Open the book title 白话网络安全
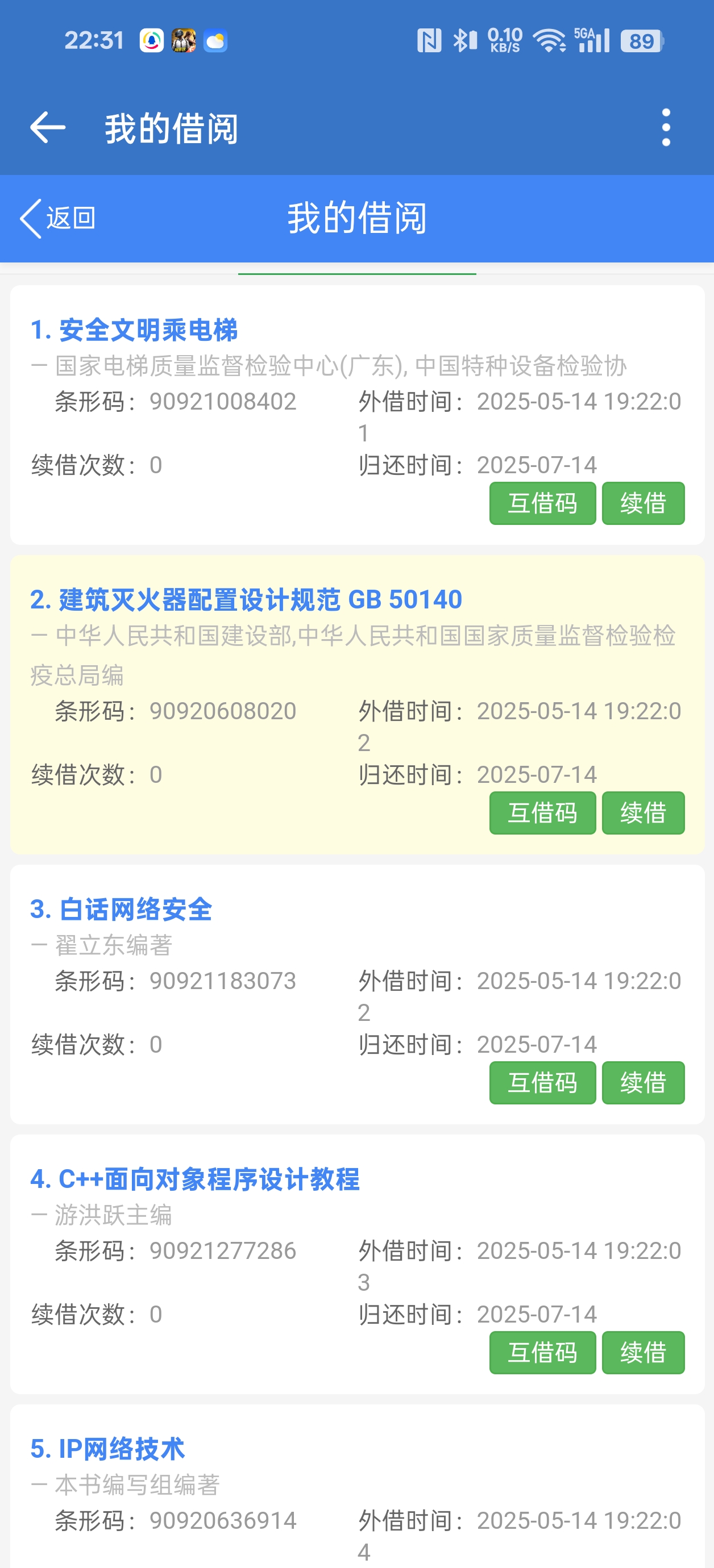Screen dimensions: 714x1568 pyautogui.click(x=121, y=910)
